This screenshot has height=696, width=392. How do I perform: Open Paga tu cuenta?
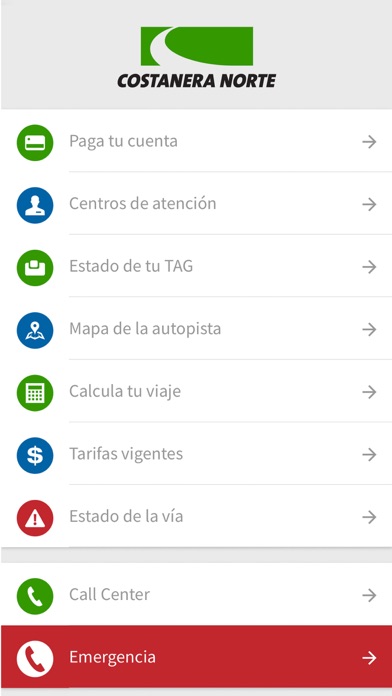point(196,141)
